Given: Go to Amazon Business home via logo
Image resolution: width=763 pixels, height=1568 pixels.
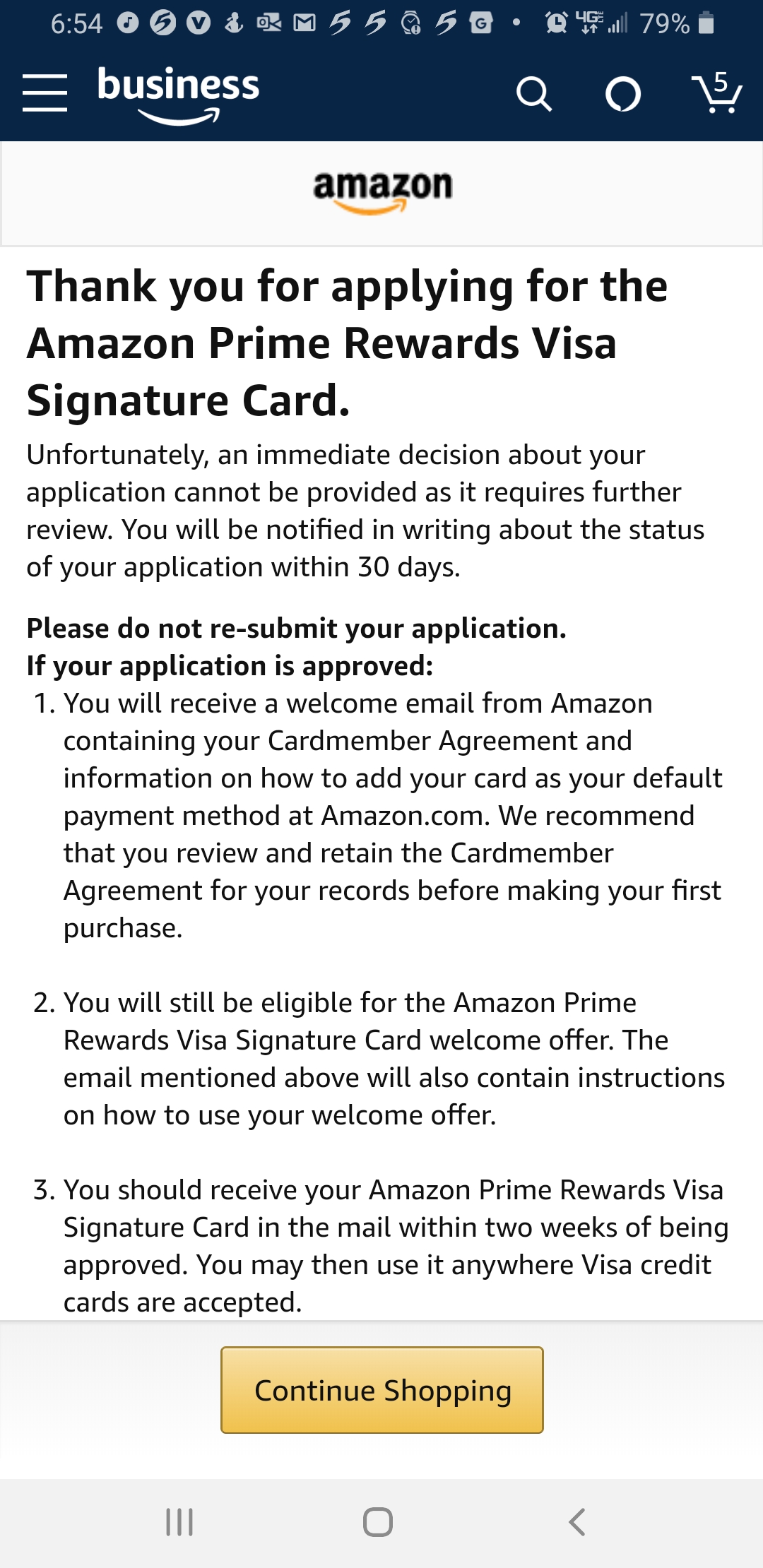Looking at the screenshot, I should [x=178, y=95].
